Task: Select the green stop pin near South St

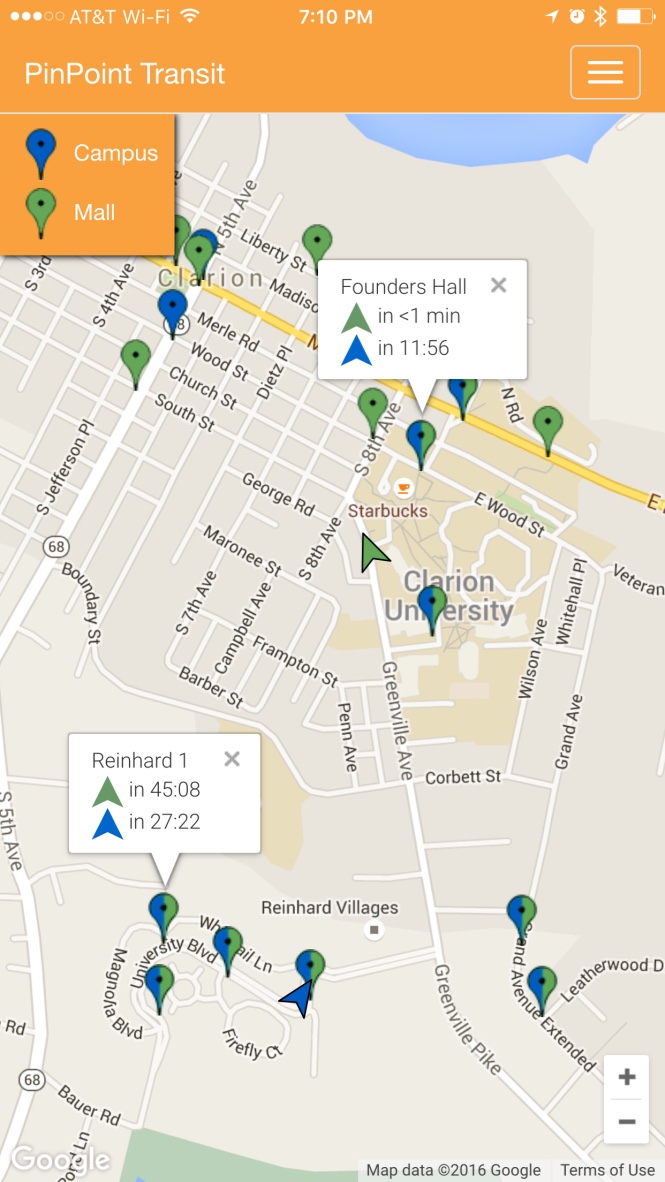Action: click(136, 364)
